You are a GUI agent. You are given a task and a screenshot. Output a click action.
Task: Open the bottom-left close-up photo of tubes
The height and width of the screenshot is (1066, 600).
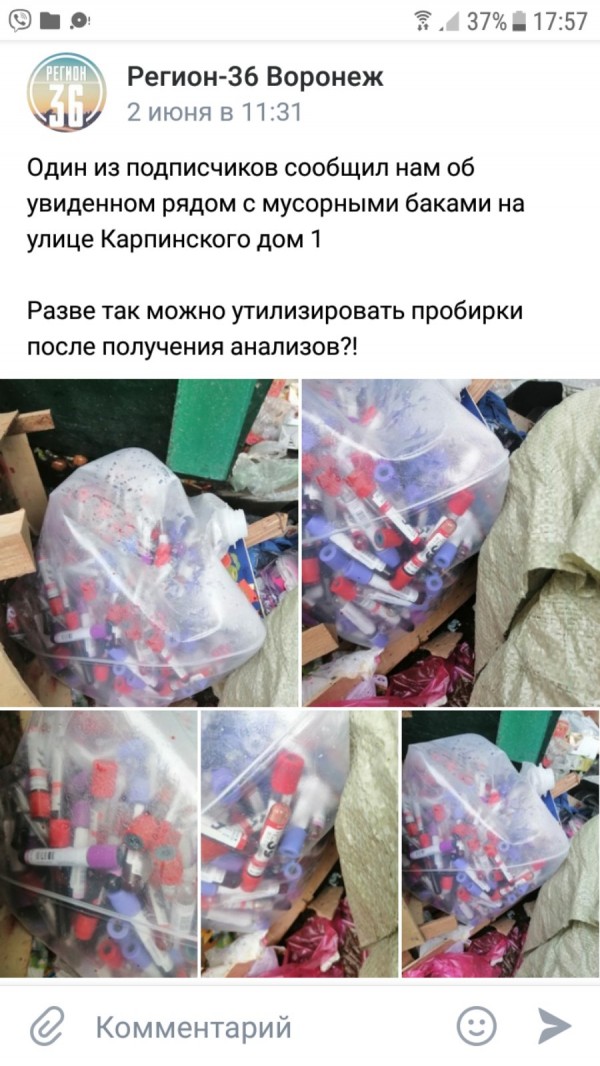pyautogui.click(x=98, y=843)
